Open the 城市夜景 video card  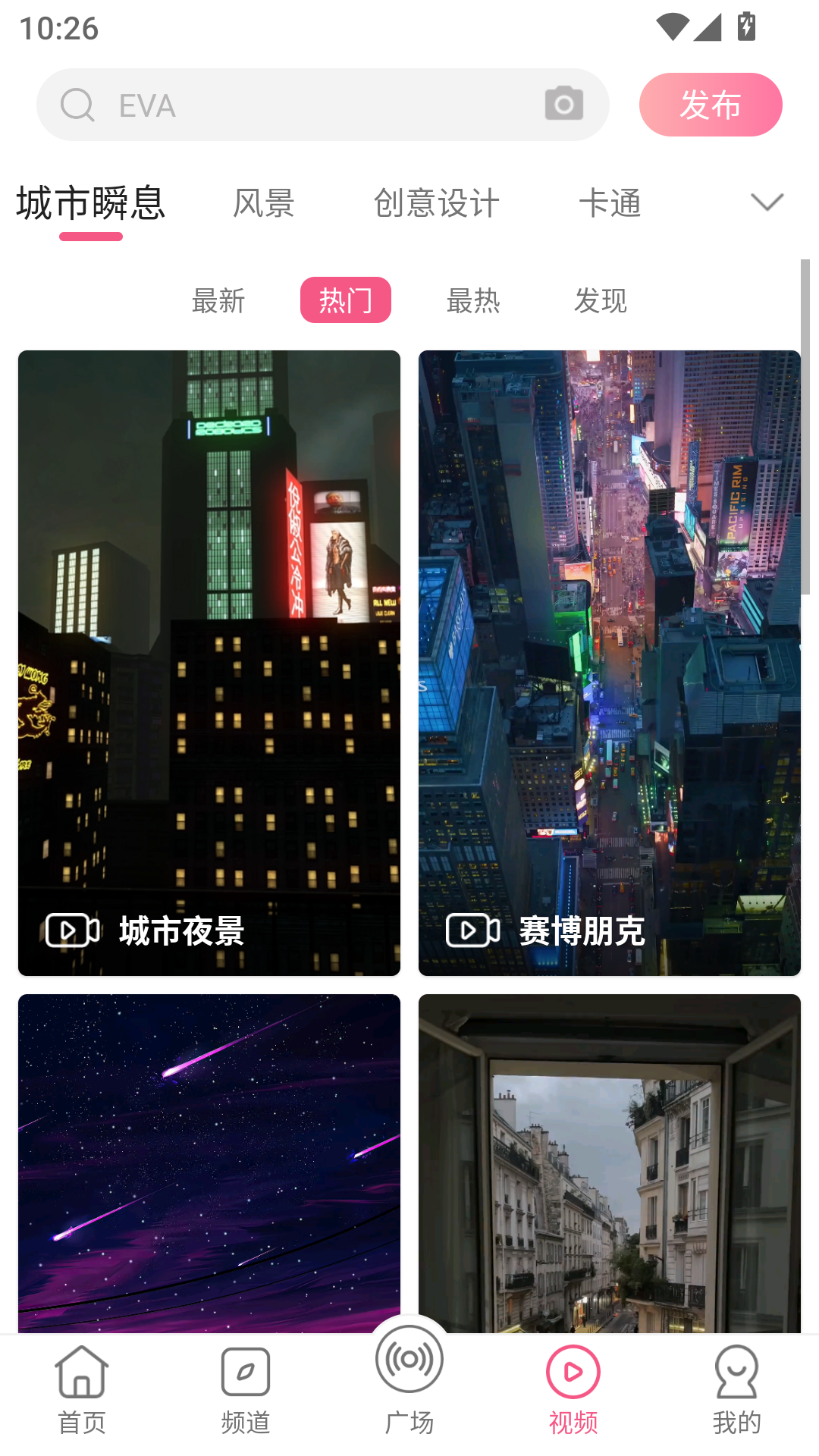(209, 663)
